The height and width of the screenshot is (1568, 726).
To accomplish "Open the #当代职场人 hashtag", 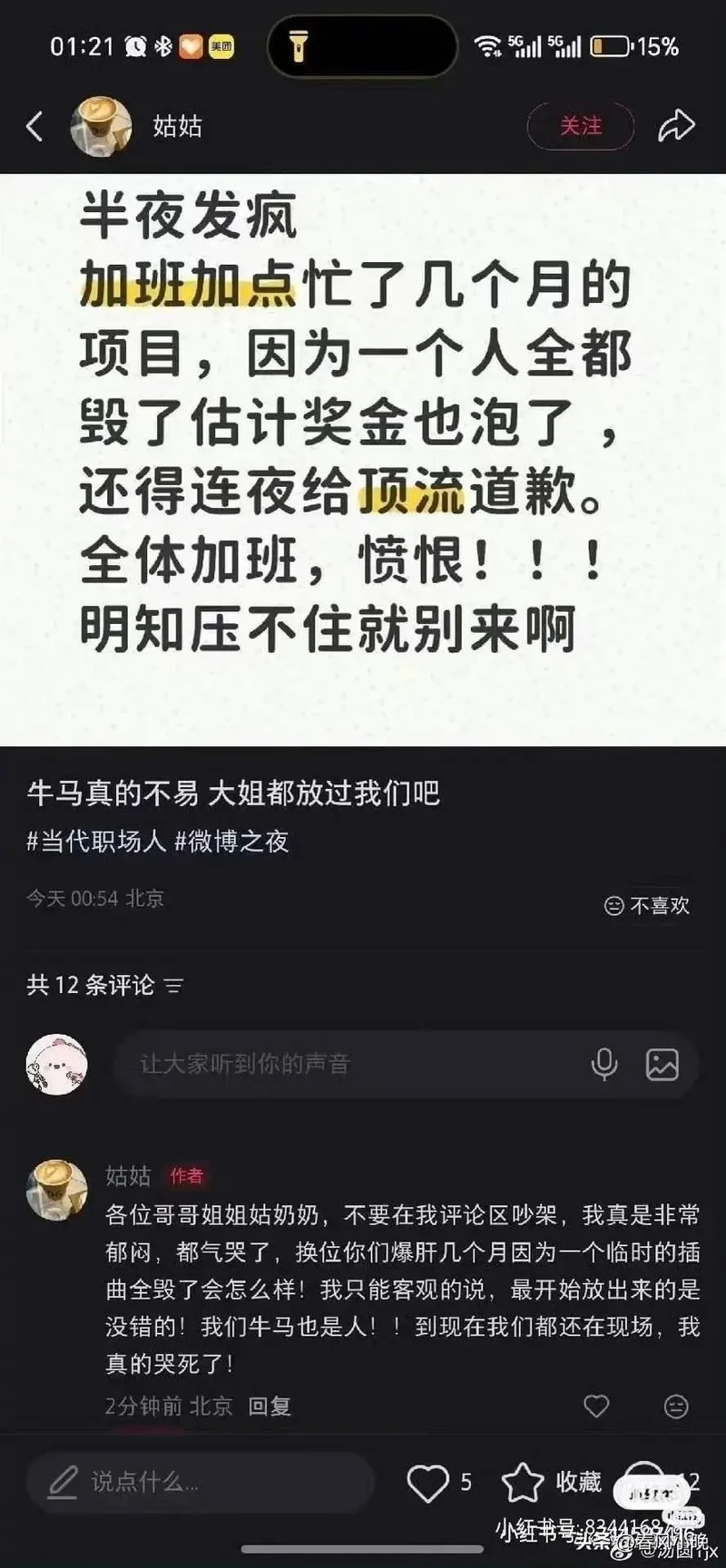I will click(x=96, y=842).
